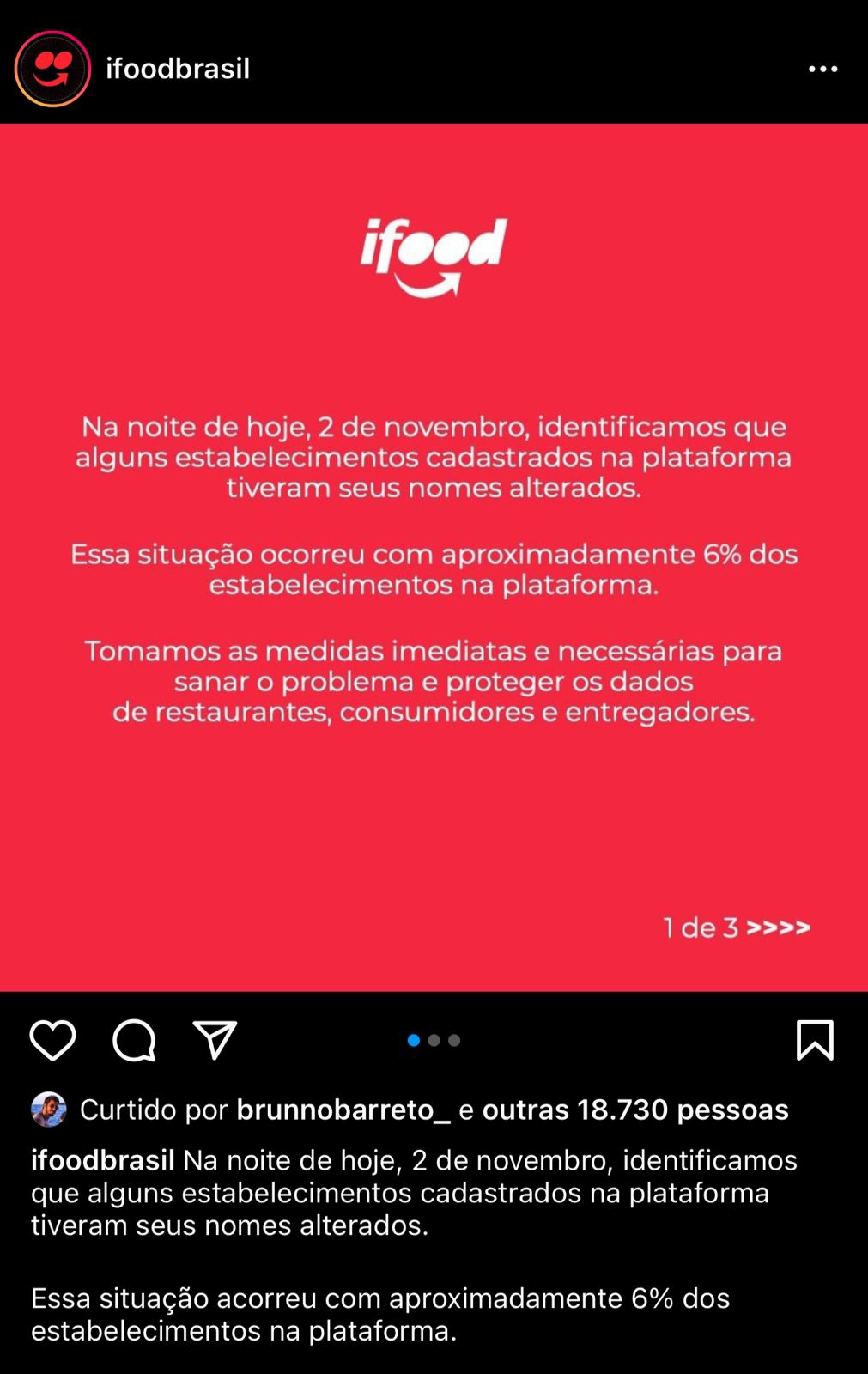
Task: Open ifoodbrasil profile picture story
Action: coord(52,69)
